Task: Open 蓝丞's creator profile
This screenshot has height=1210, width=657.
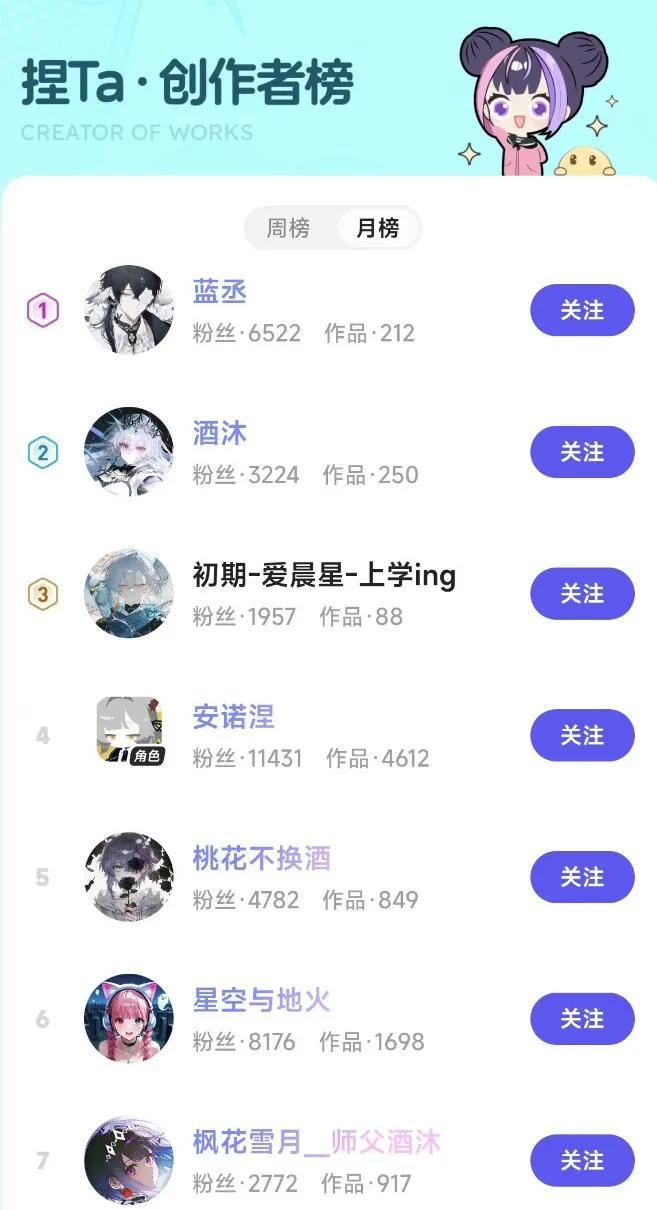Action: (129, 310)
